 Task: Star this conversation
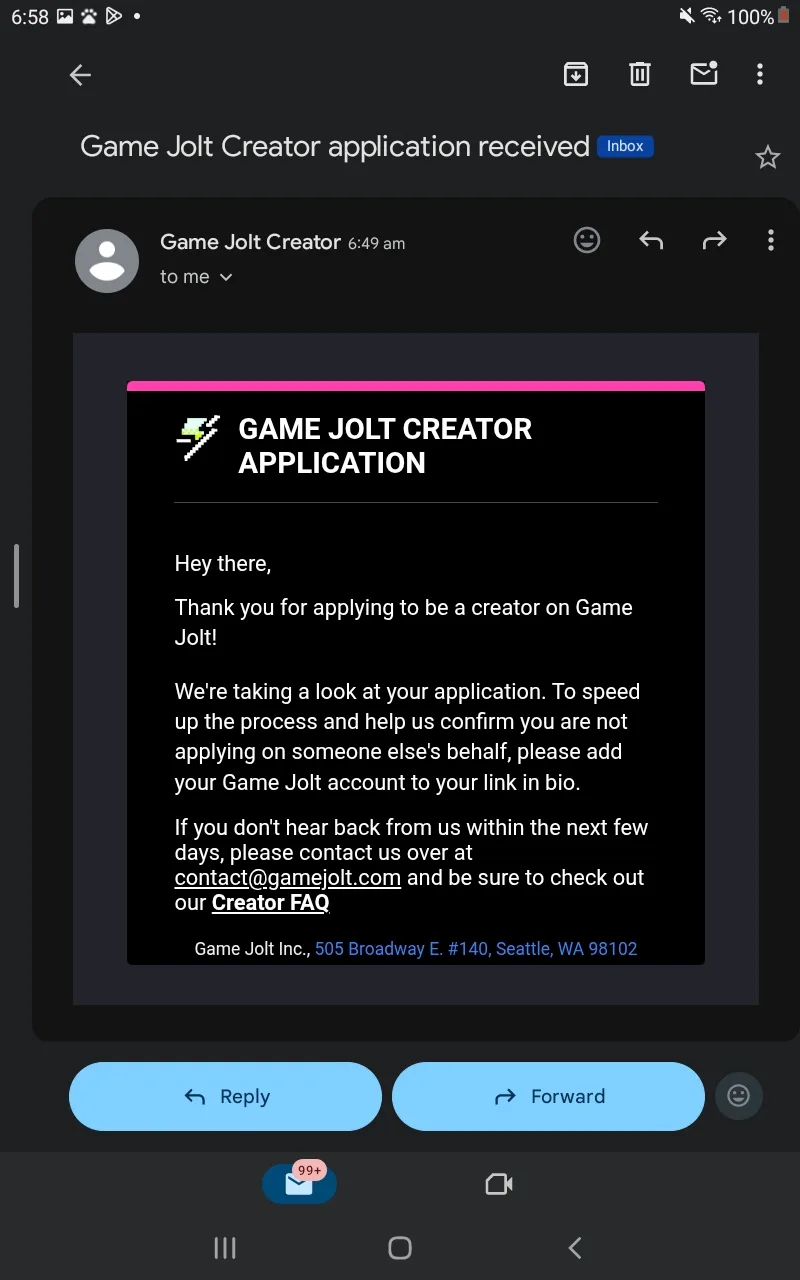click(x=767, y=157)
